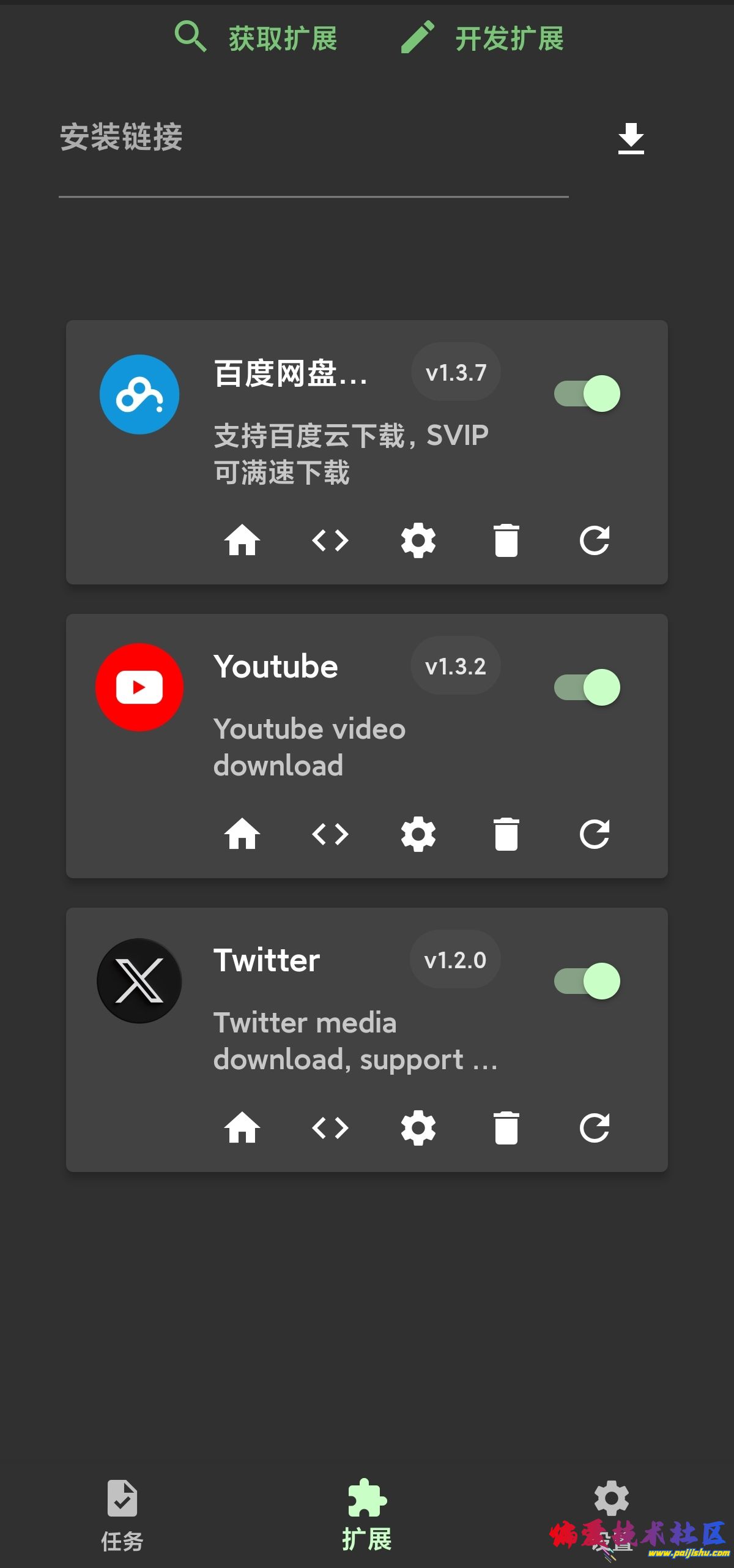Open settings for the Twitter extension
This screenshot has width=734, height=1568.
tap(418, 1128)
